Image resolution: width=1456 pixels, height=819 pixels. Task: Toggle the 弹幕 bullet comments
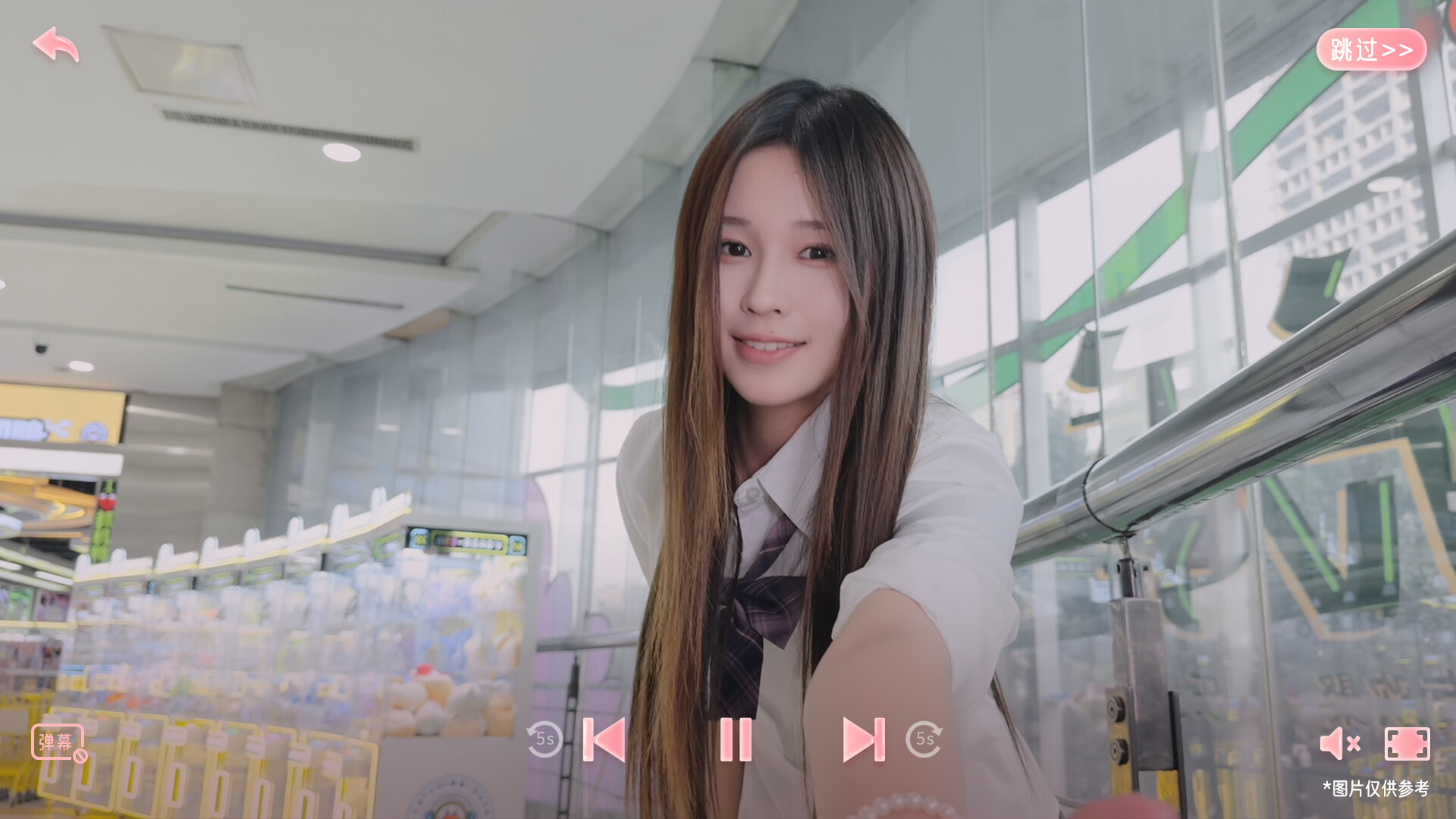[x=58, y=742]
